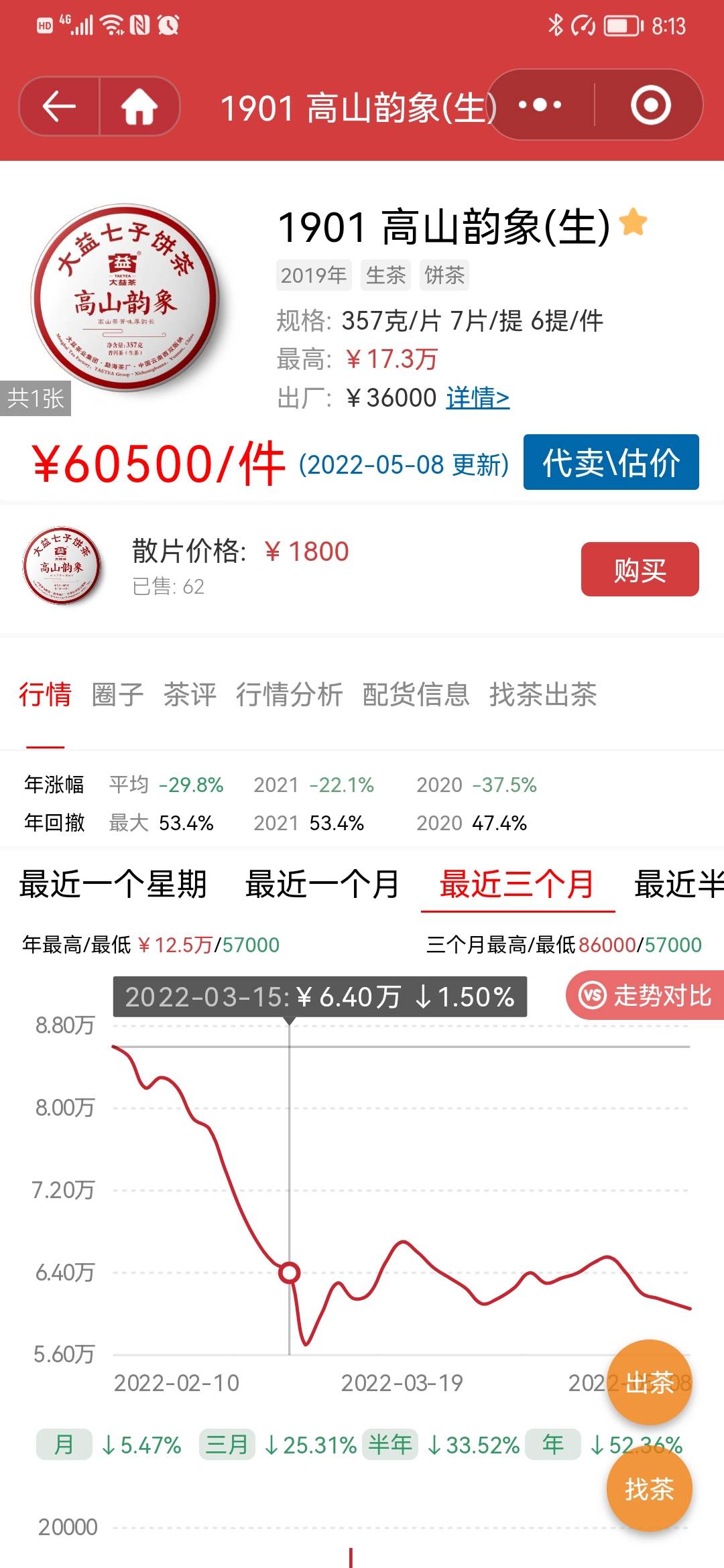The width and height of the screenshot is (724, 1568).
Task: Open the 行情分析 tab
Action: click(289, 694)
